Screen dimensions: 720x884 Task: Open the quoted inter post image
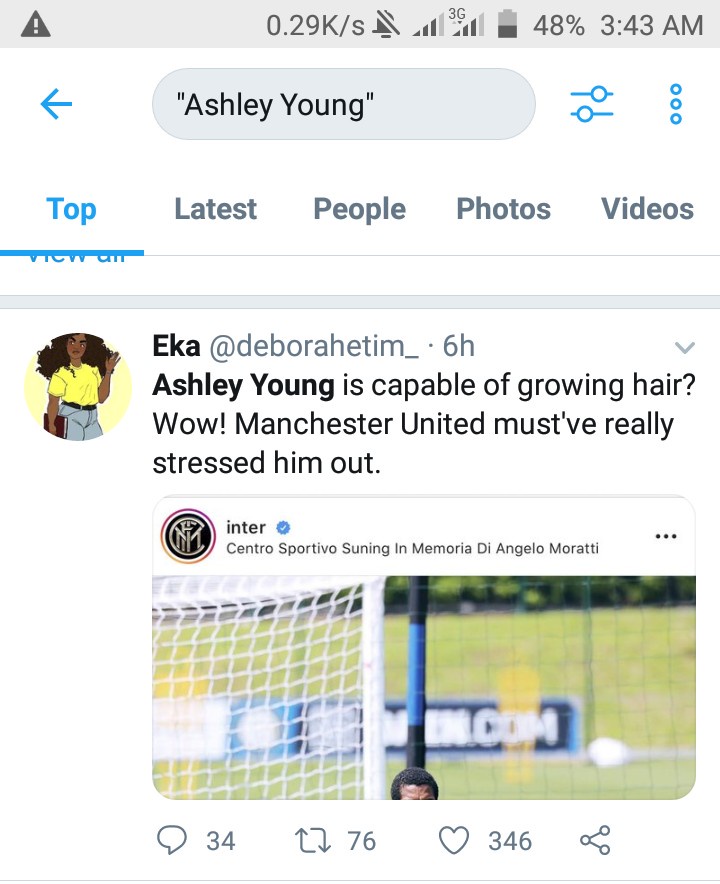point(424,686)
